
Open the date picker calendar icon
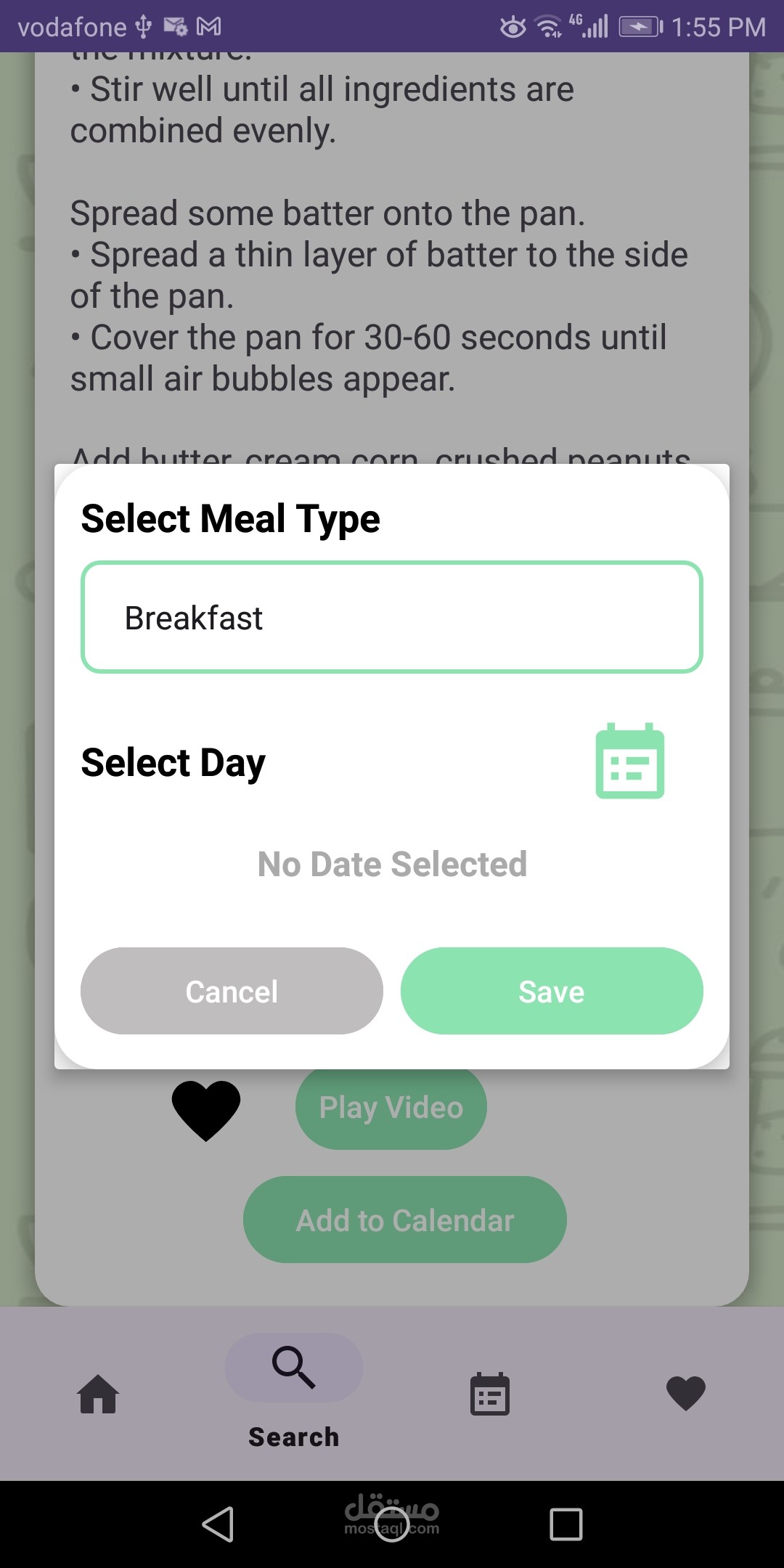(630, 761)
